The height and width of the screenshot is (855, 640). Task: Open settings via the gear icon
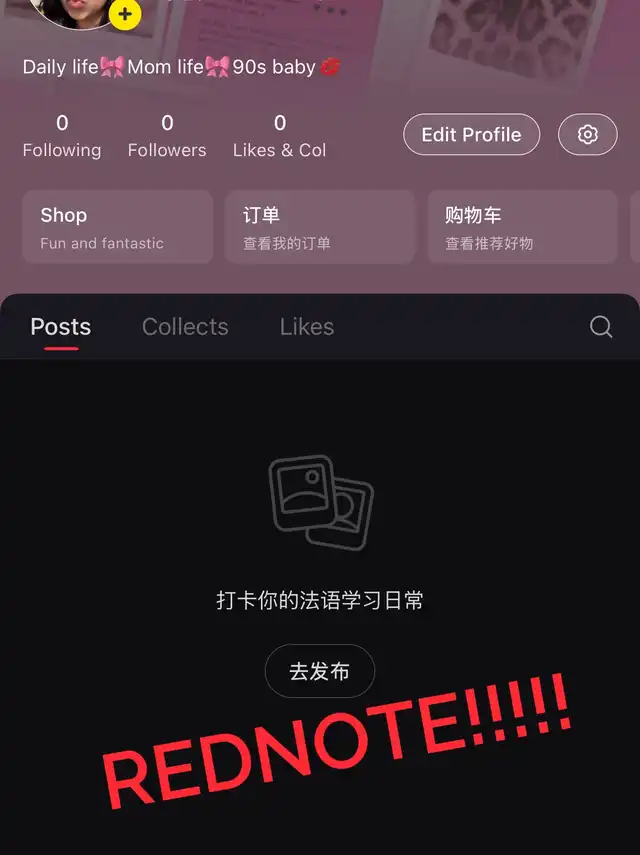[x=587, y=135]
